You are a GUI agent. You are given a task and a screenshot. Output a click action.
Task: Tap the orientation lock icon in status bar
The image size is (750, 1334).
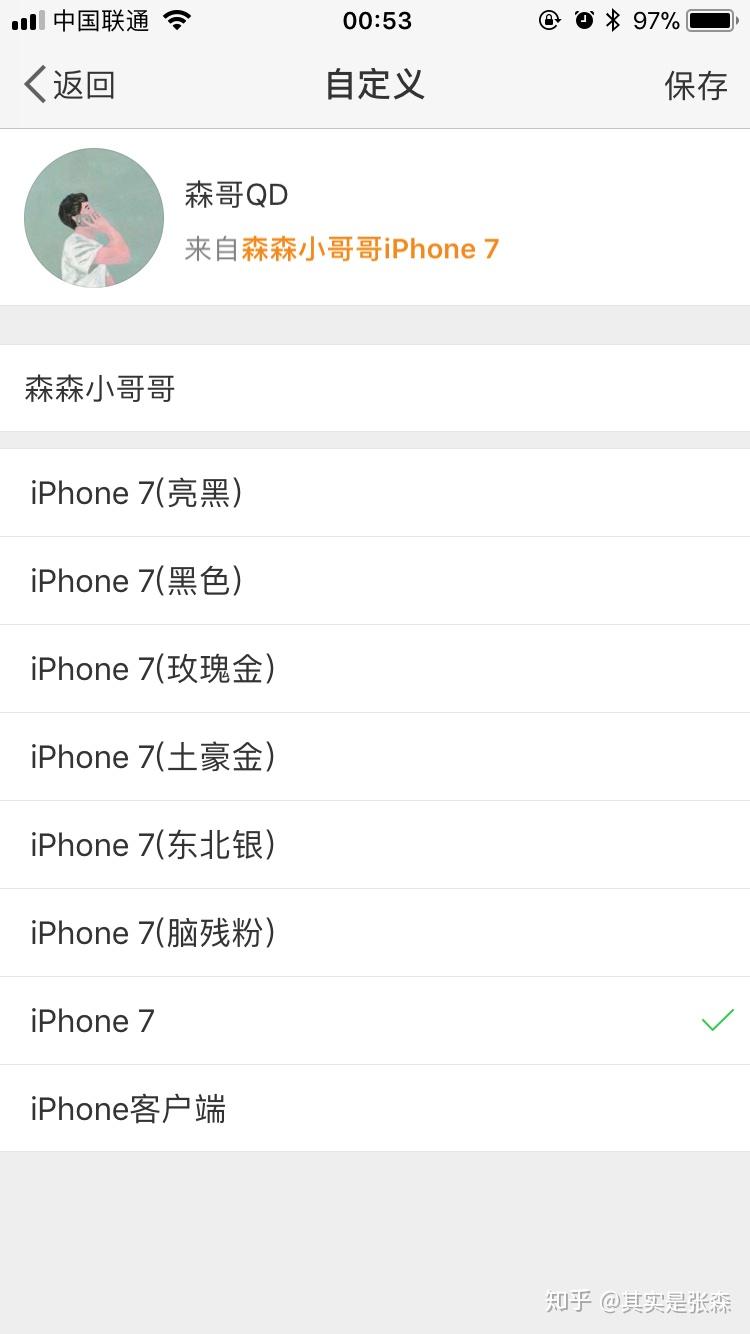coord(549,18)
